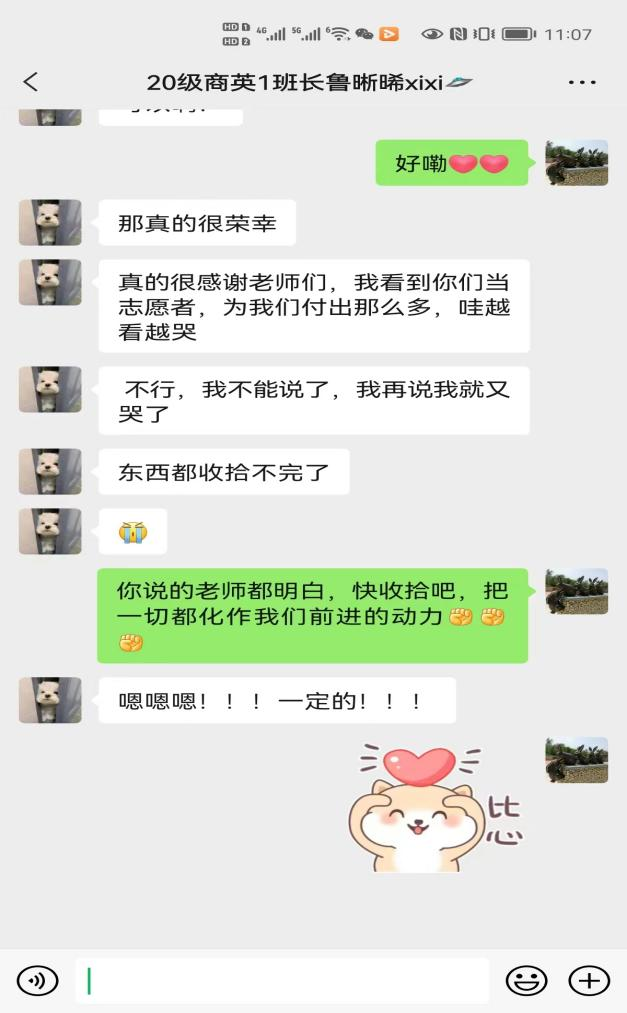Open the chat overflow menu

[x=582, y=82]
